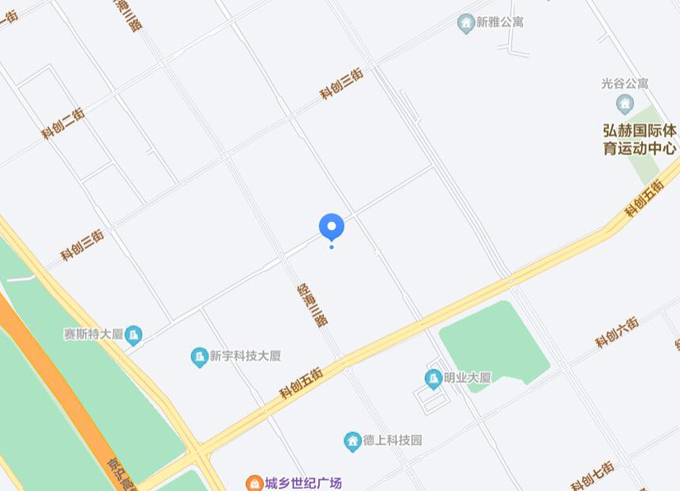This screenshot has height=491, width=680.
Task: Select the 城乡世纪广场 shopping marker
Action: click(x=255, y=483)
